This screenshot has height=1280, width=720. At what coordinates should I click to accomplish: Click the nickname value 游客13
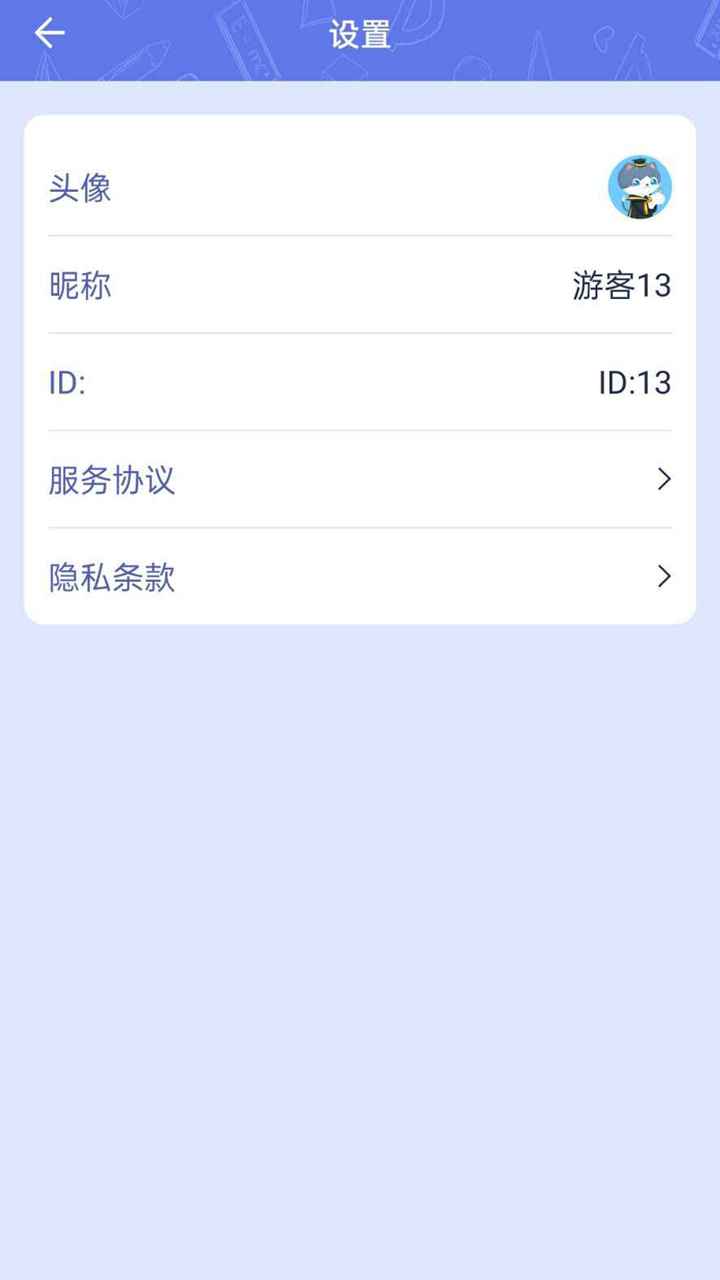click(621, 285)
